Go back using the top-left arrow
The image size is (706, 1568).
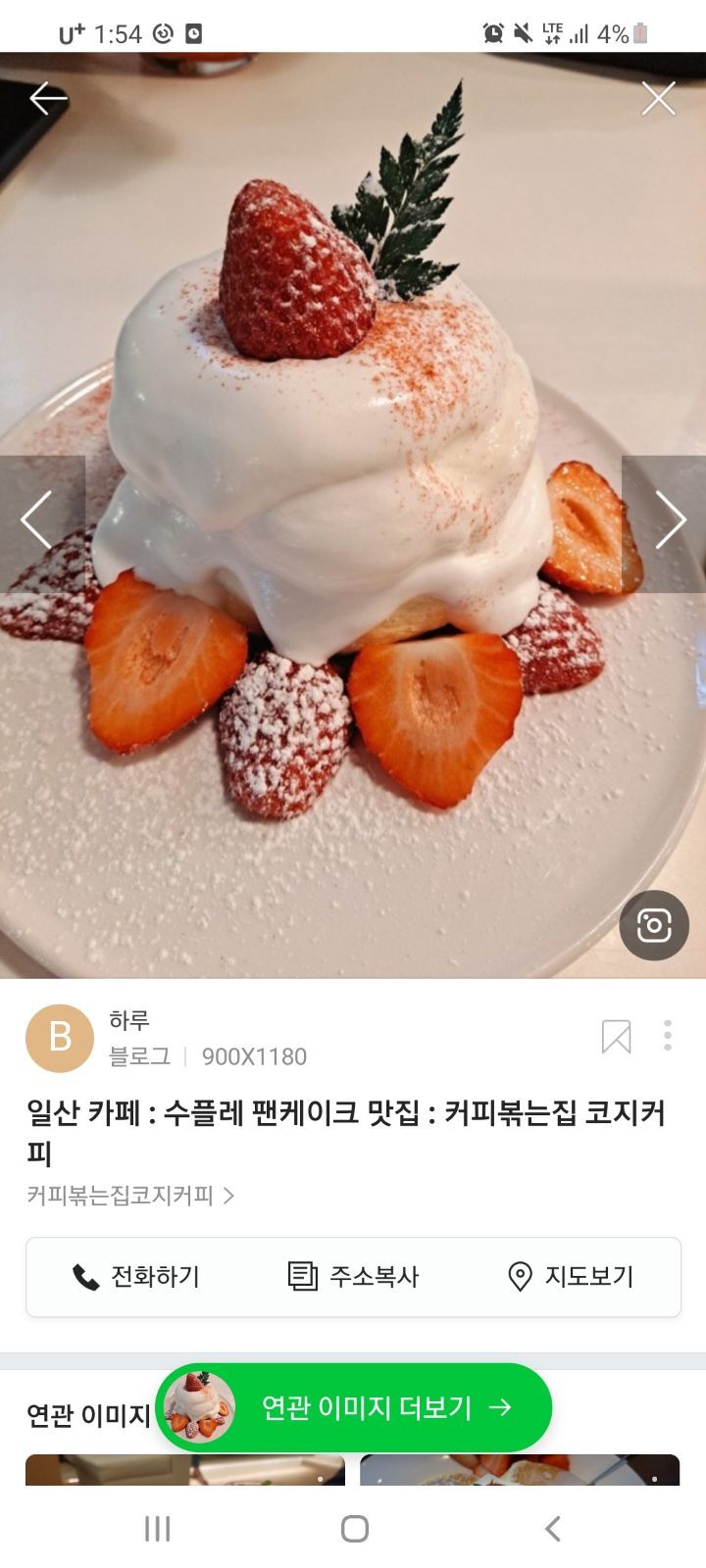click(x=47, y=98)
